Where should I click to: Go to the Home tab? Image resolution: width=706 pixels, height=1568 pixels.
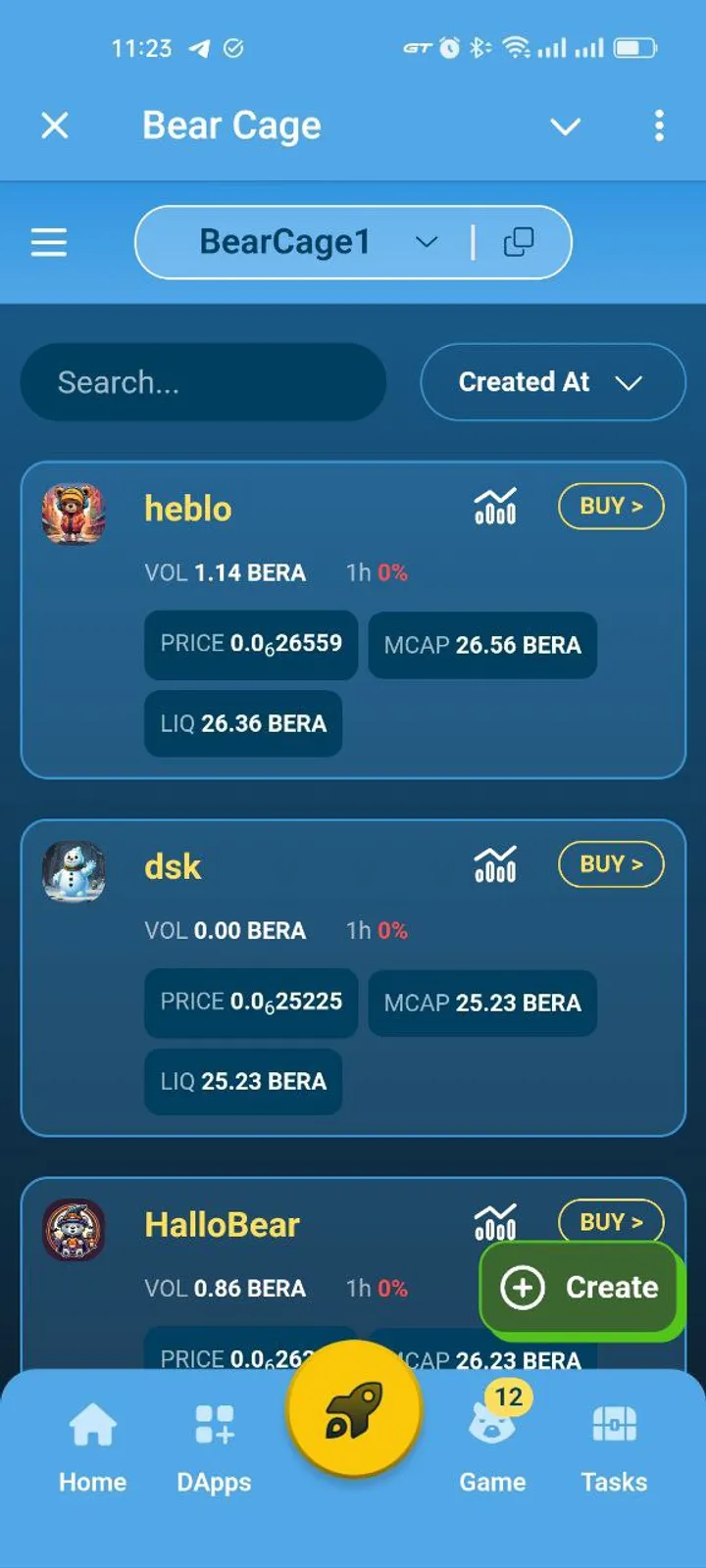point(91,1445)
